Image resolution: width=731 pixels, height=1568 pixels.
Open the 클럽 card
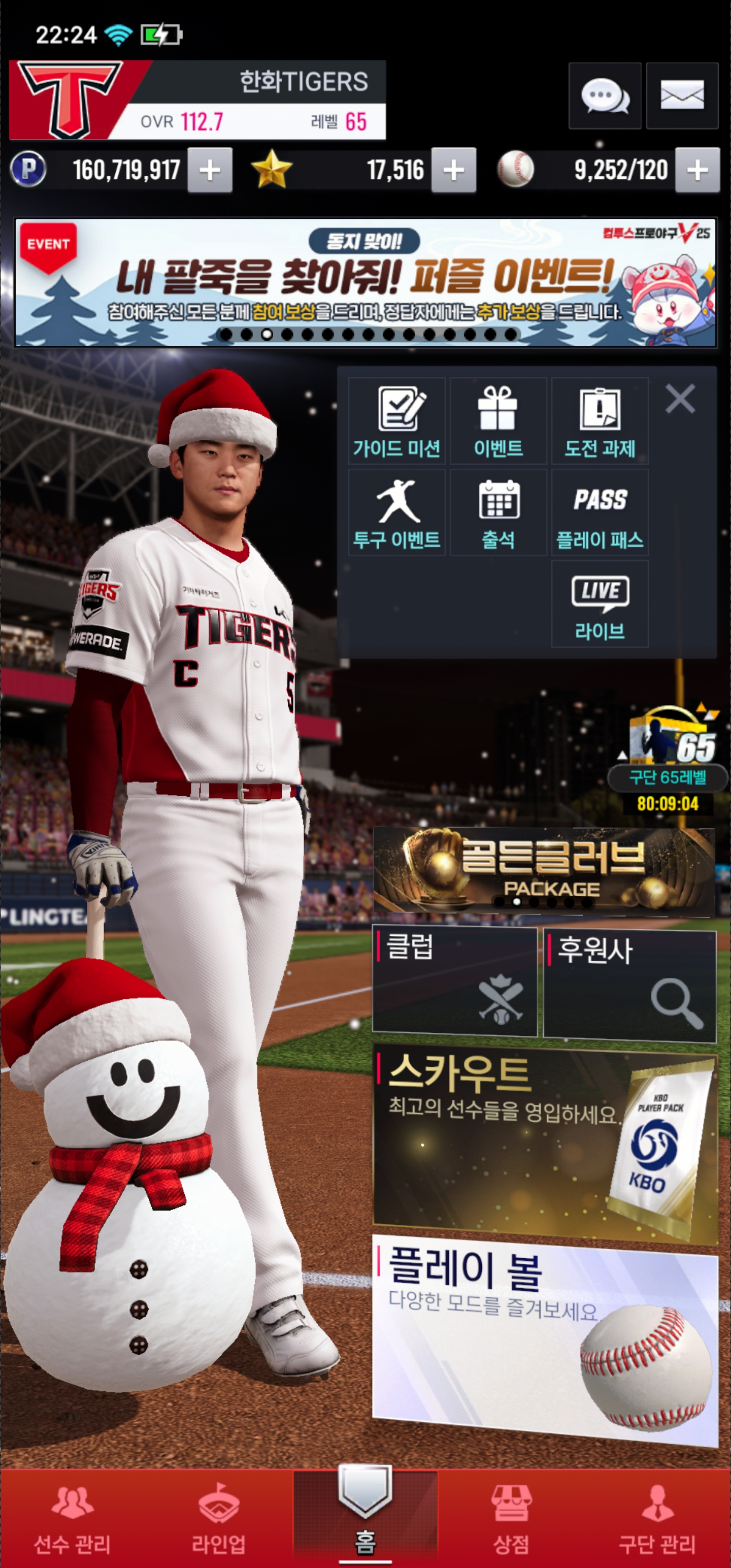(x=454, y=981)
